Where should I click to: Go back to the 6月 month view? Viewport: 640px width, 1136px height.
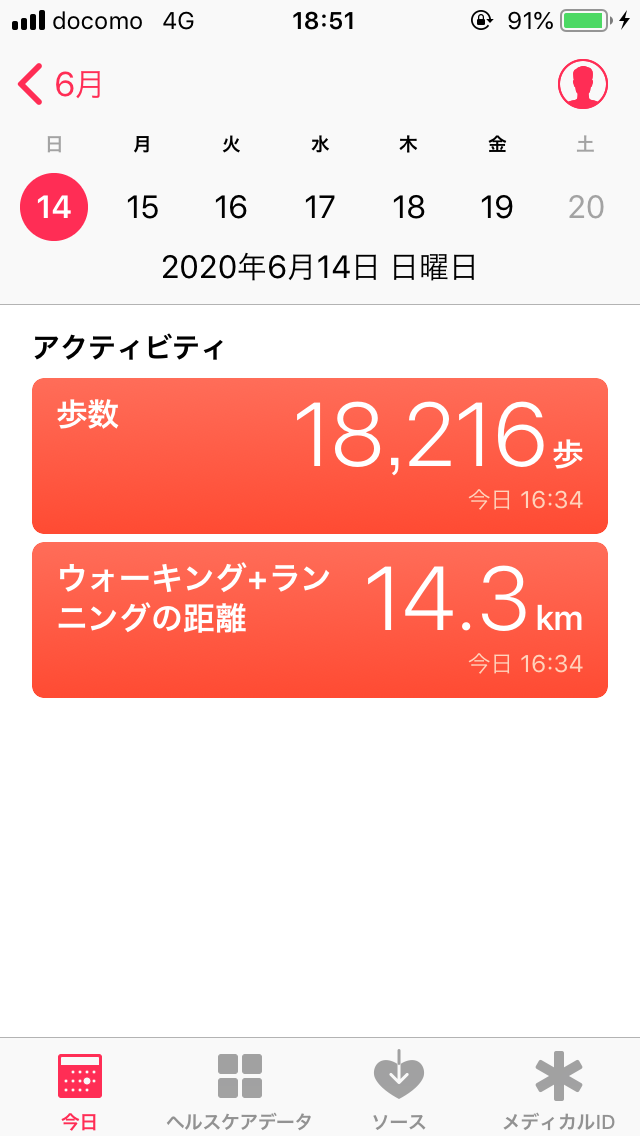[x=62, y=85]
